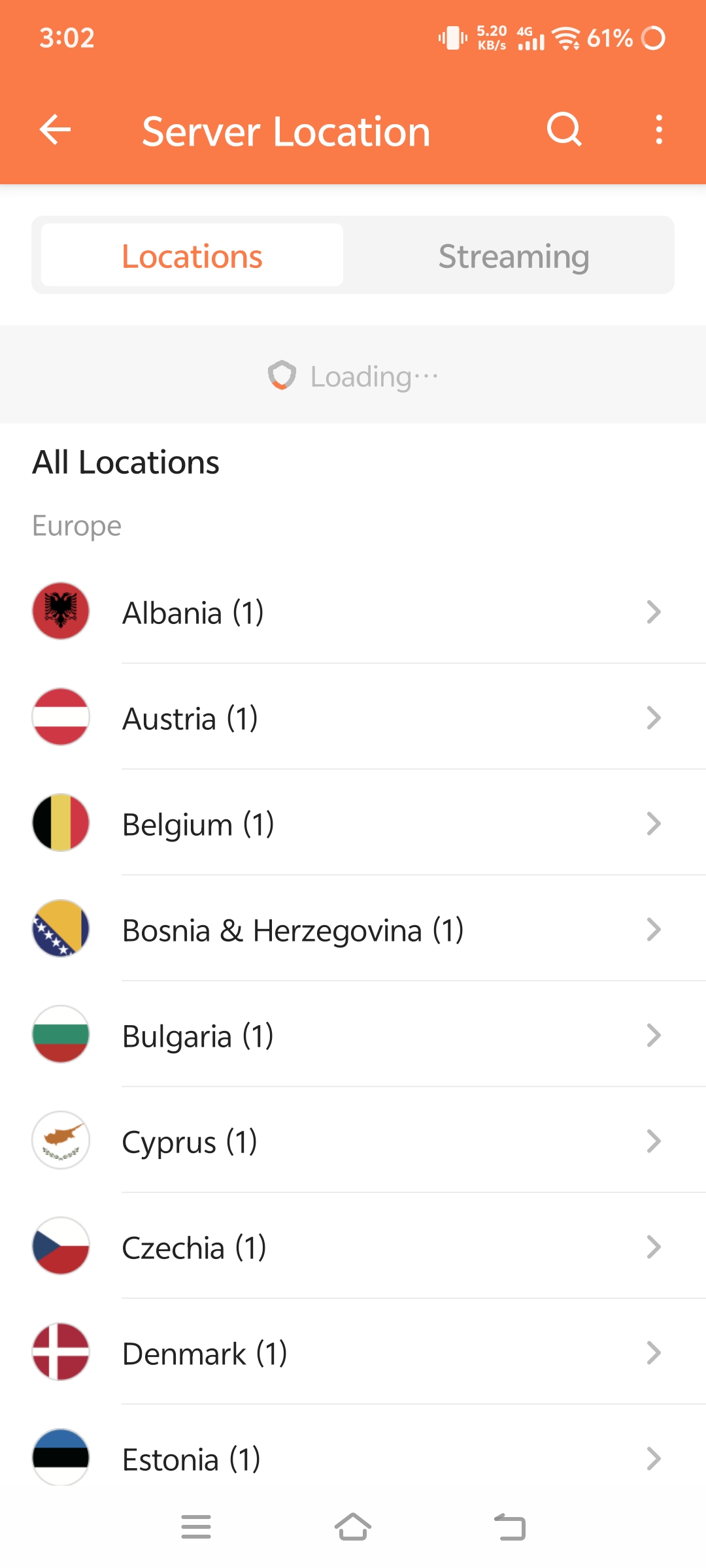This screenshot has width=706, height=1568.
Task: Go back from Server Location
Action: [x=56, y=129]
